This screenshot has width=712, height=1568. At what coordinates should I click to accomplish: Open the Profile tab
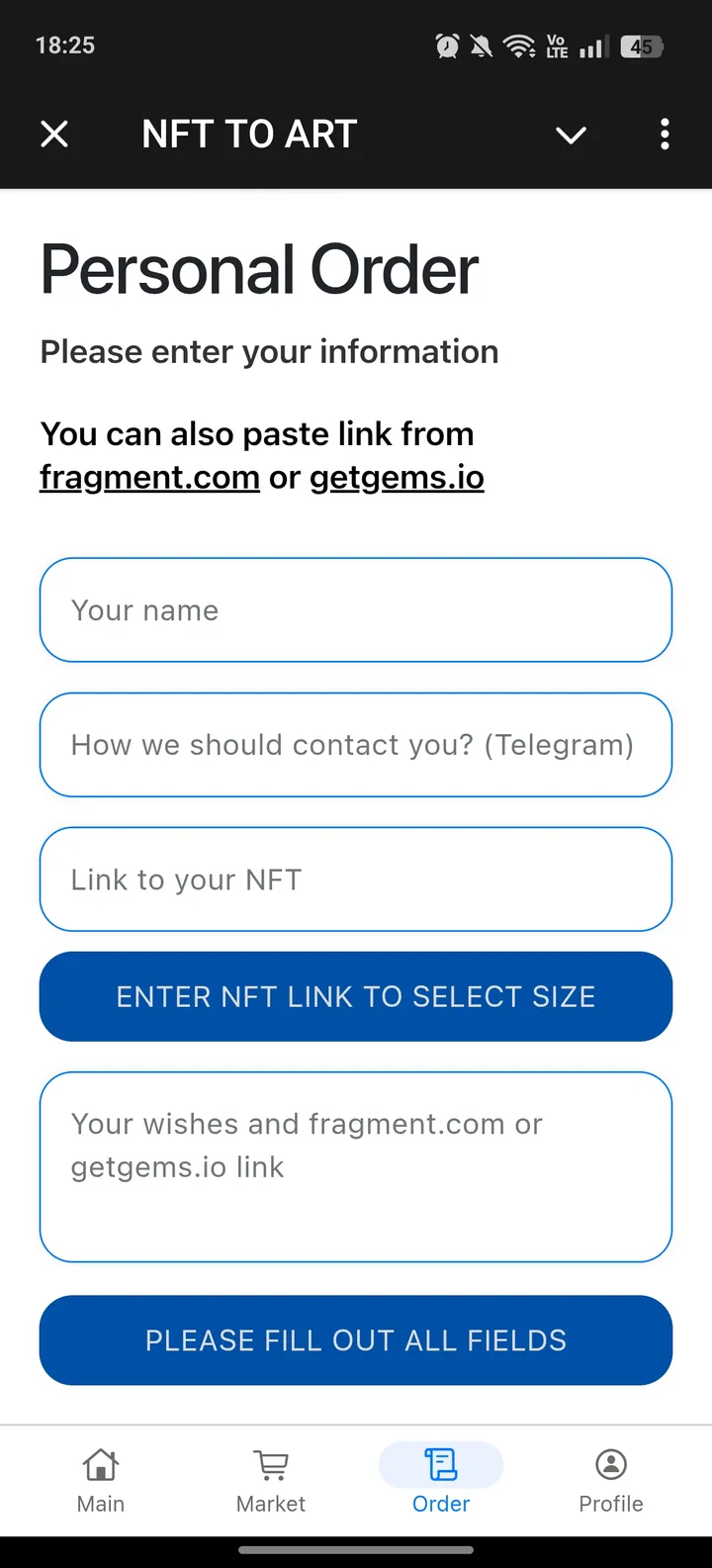click(x=611, y=1481)
